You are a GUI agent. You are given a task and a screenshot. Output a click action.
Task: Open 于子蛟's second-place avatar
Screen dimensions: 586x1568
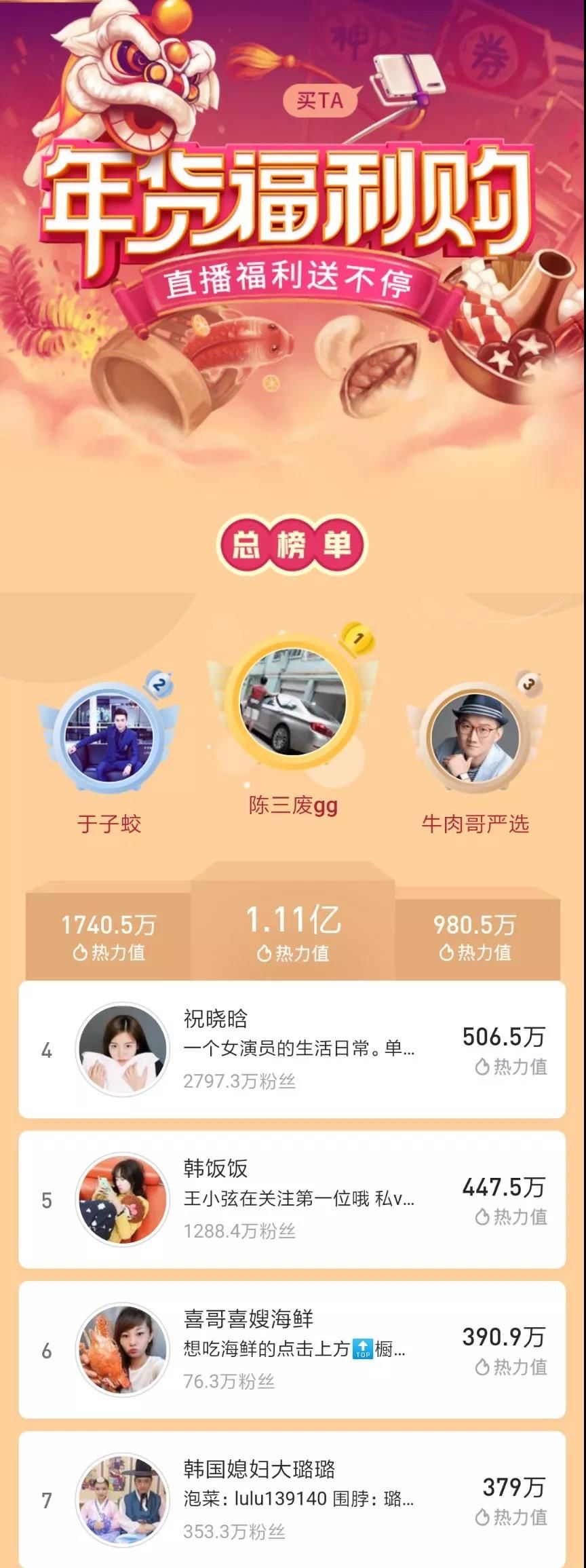[x=109, y=738]
